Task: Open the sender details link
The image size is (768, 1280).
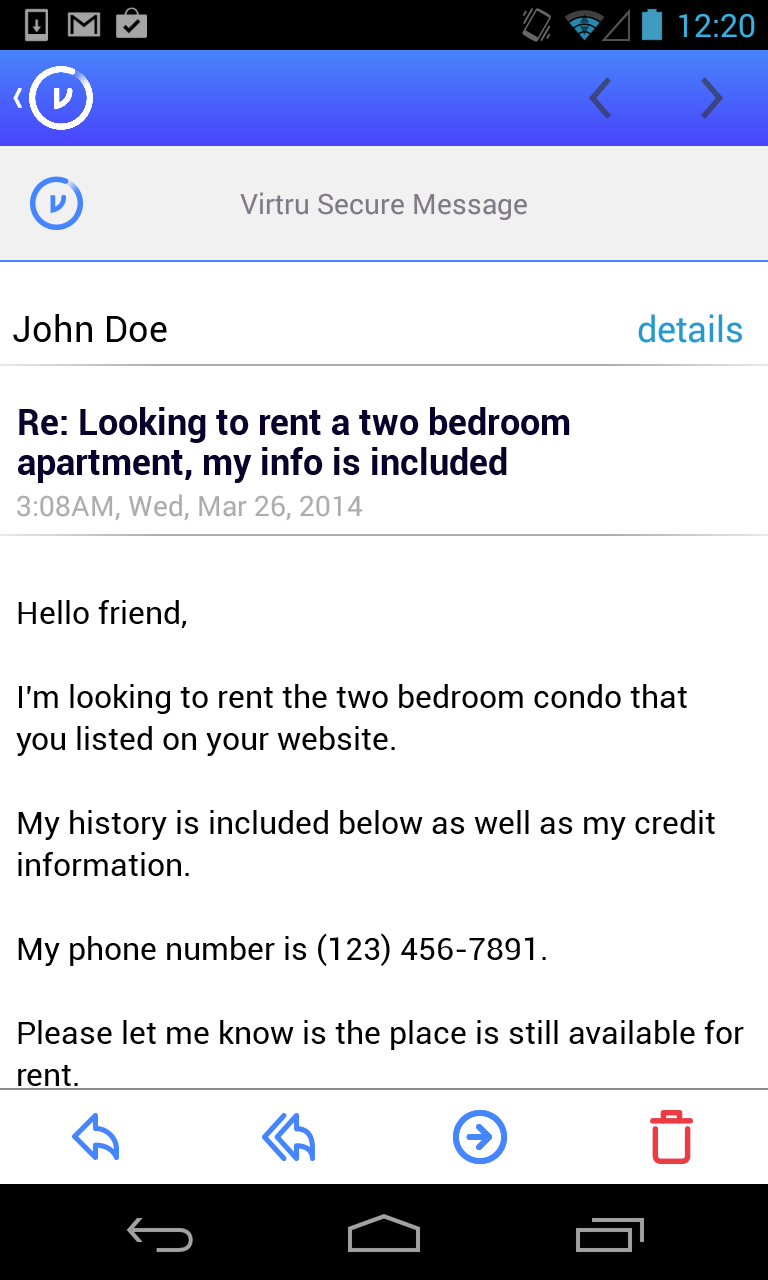Action: (x=690, y=329)
